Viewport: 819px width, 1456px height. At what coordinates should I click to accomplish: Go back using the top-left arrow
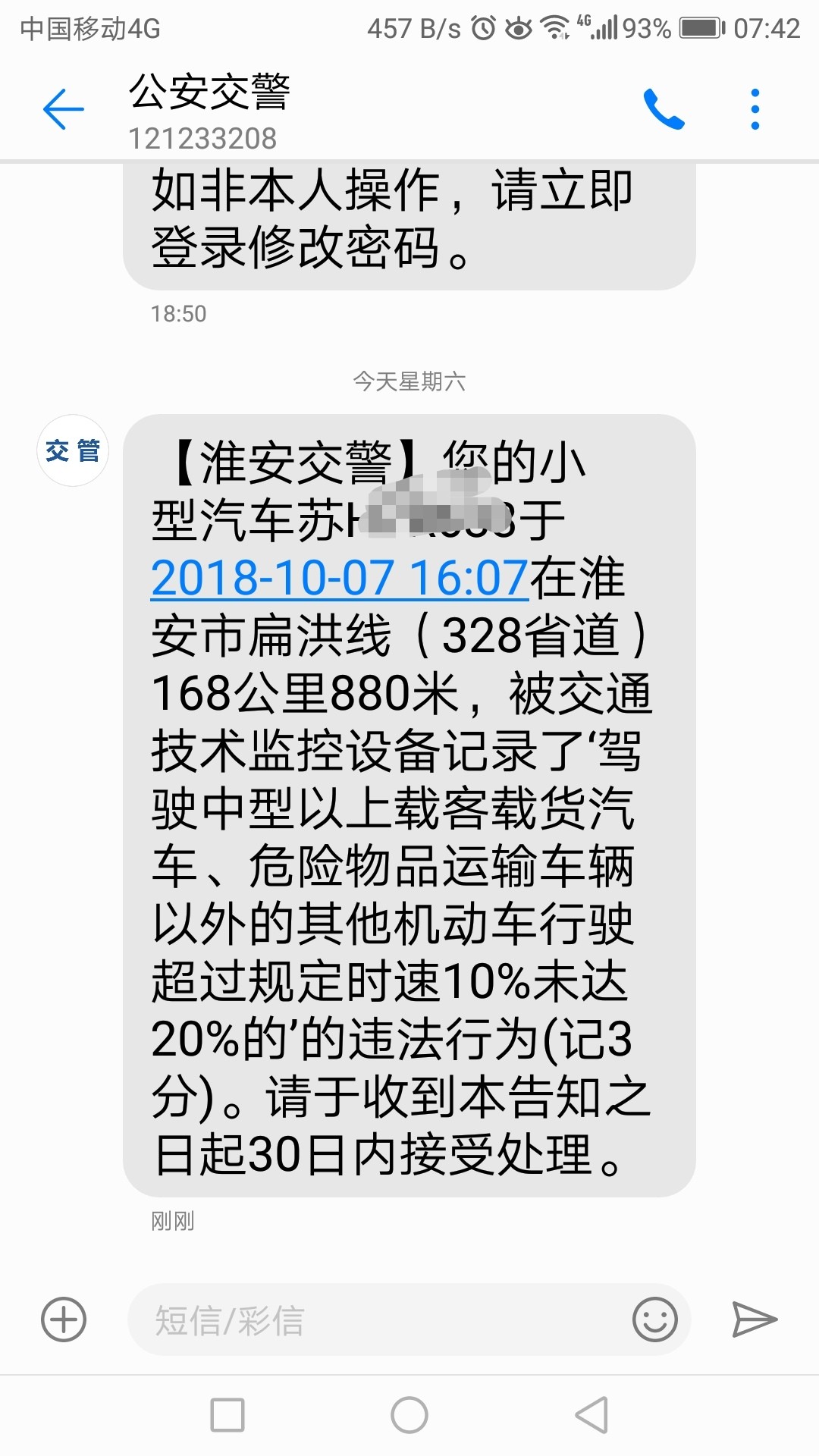tap(63, 109)
